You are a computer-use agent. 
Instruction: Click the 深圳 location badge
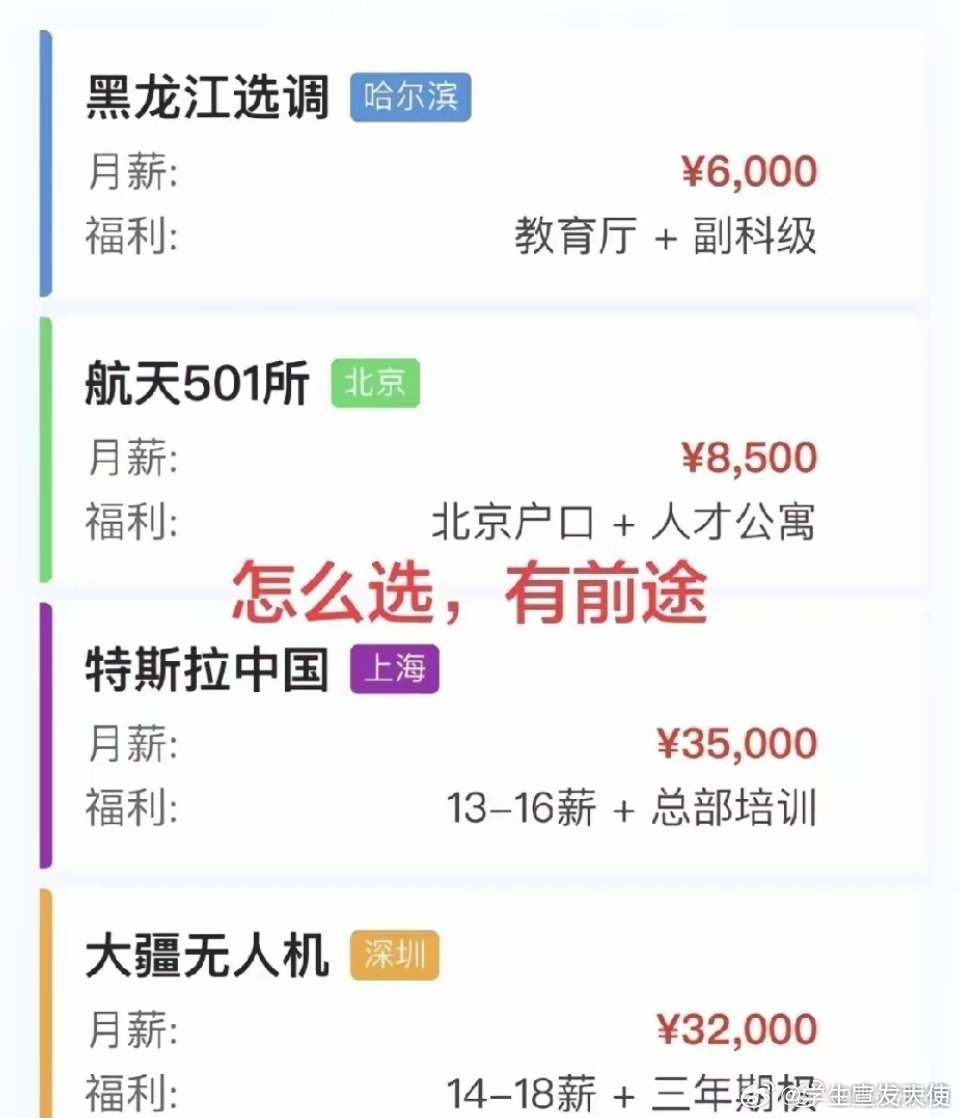click(394, 956)
